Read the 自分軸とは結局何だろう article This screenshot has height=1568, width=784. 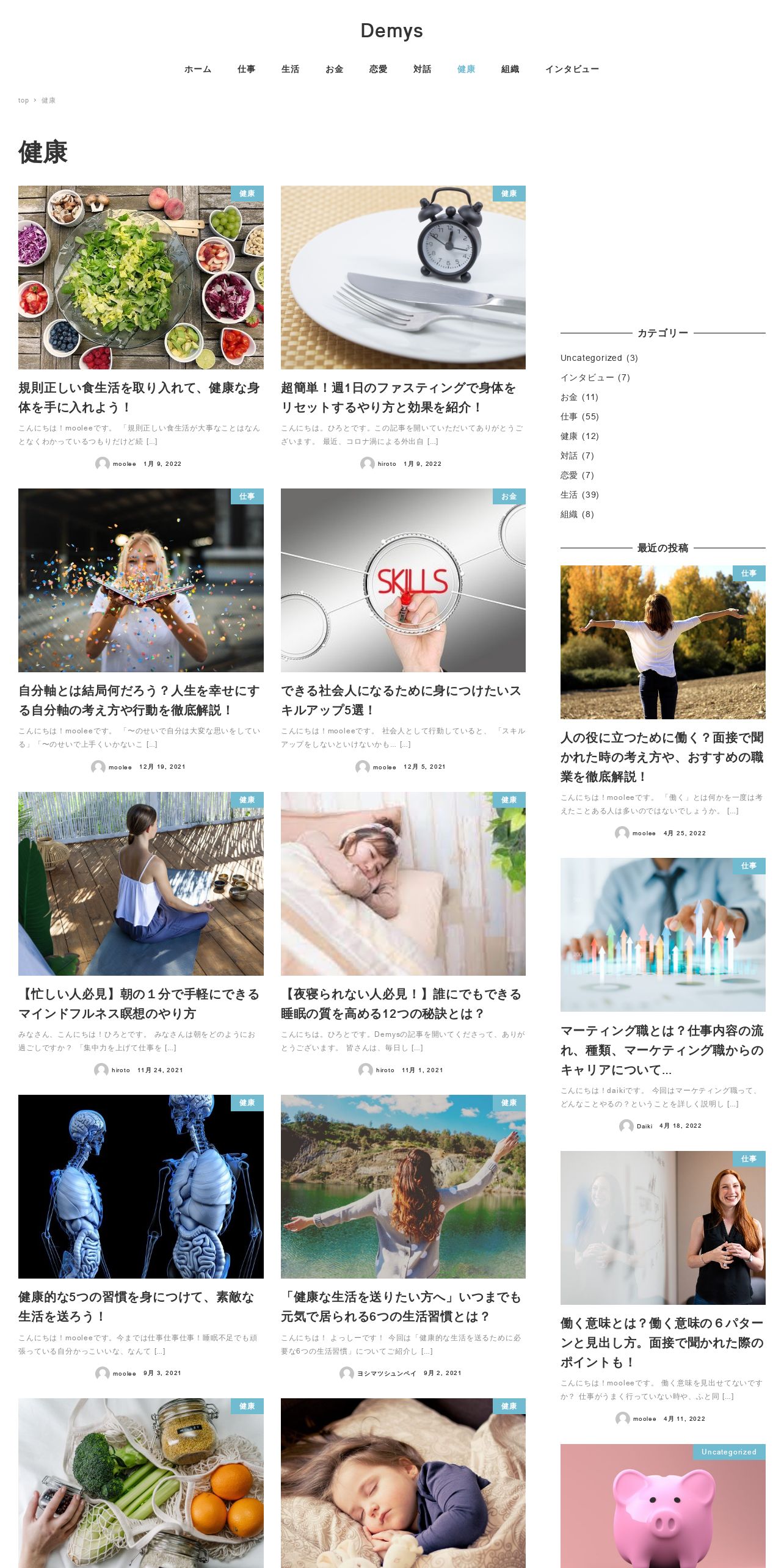[x=139, y=700]
